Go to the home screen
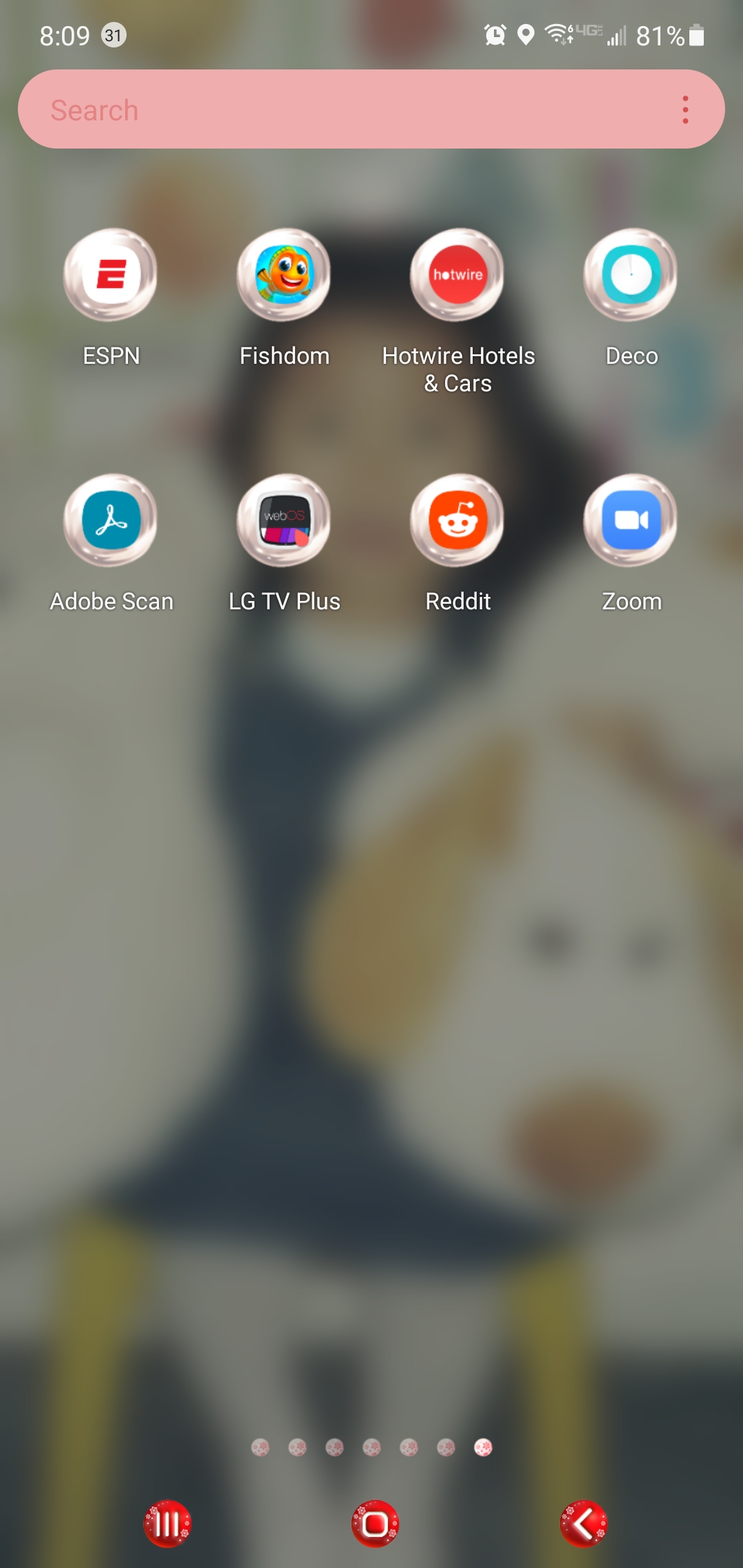The height and width of the screenshot is (1568, 743). click(x=375, y=1524)
